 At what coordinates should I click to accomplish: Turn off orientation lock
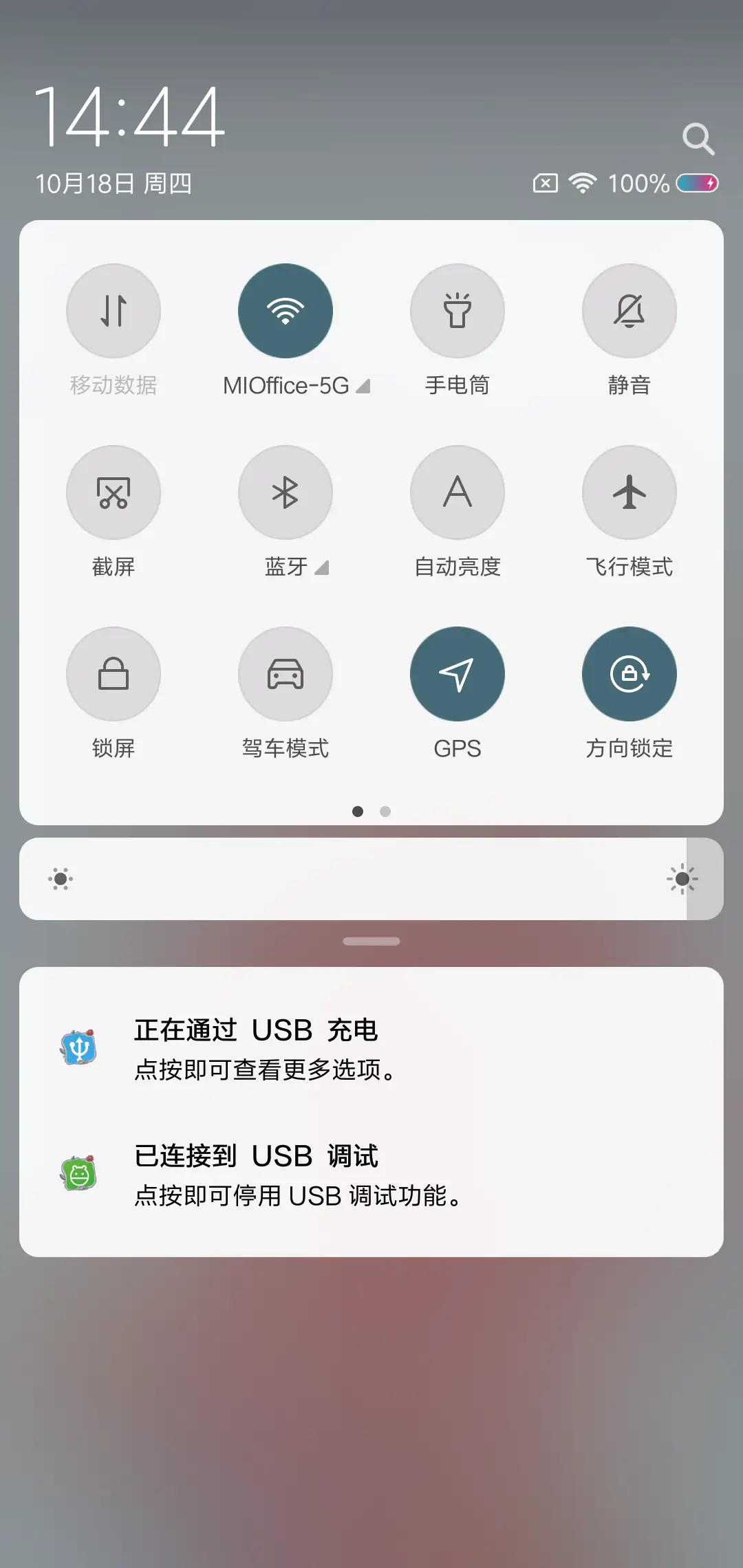pyautogui.click(x=629, y=674)
